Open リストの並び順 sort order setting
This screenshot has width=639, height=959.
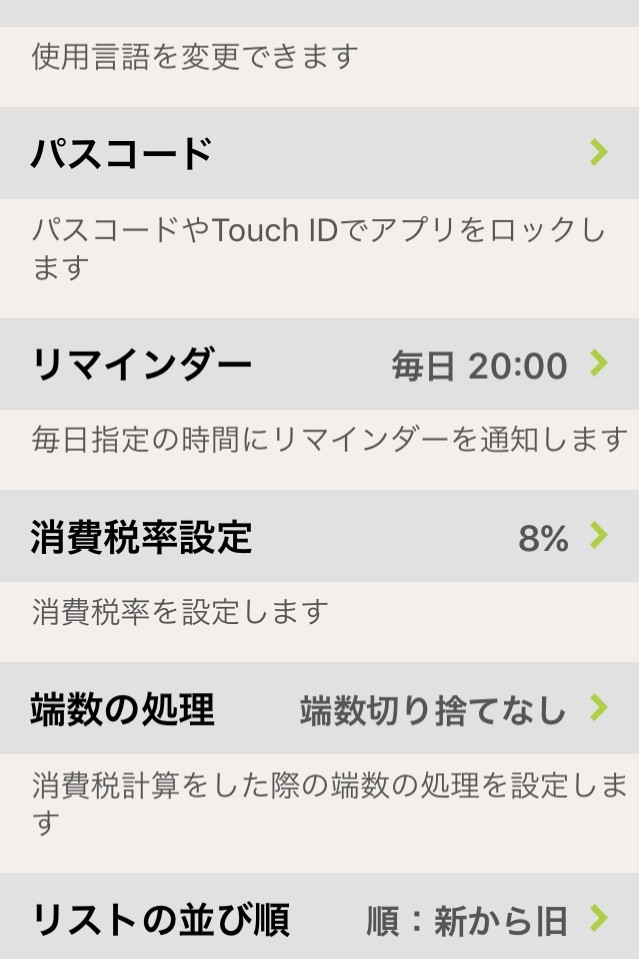320,918
